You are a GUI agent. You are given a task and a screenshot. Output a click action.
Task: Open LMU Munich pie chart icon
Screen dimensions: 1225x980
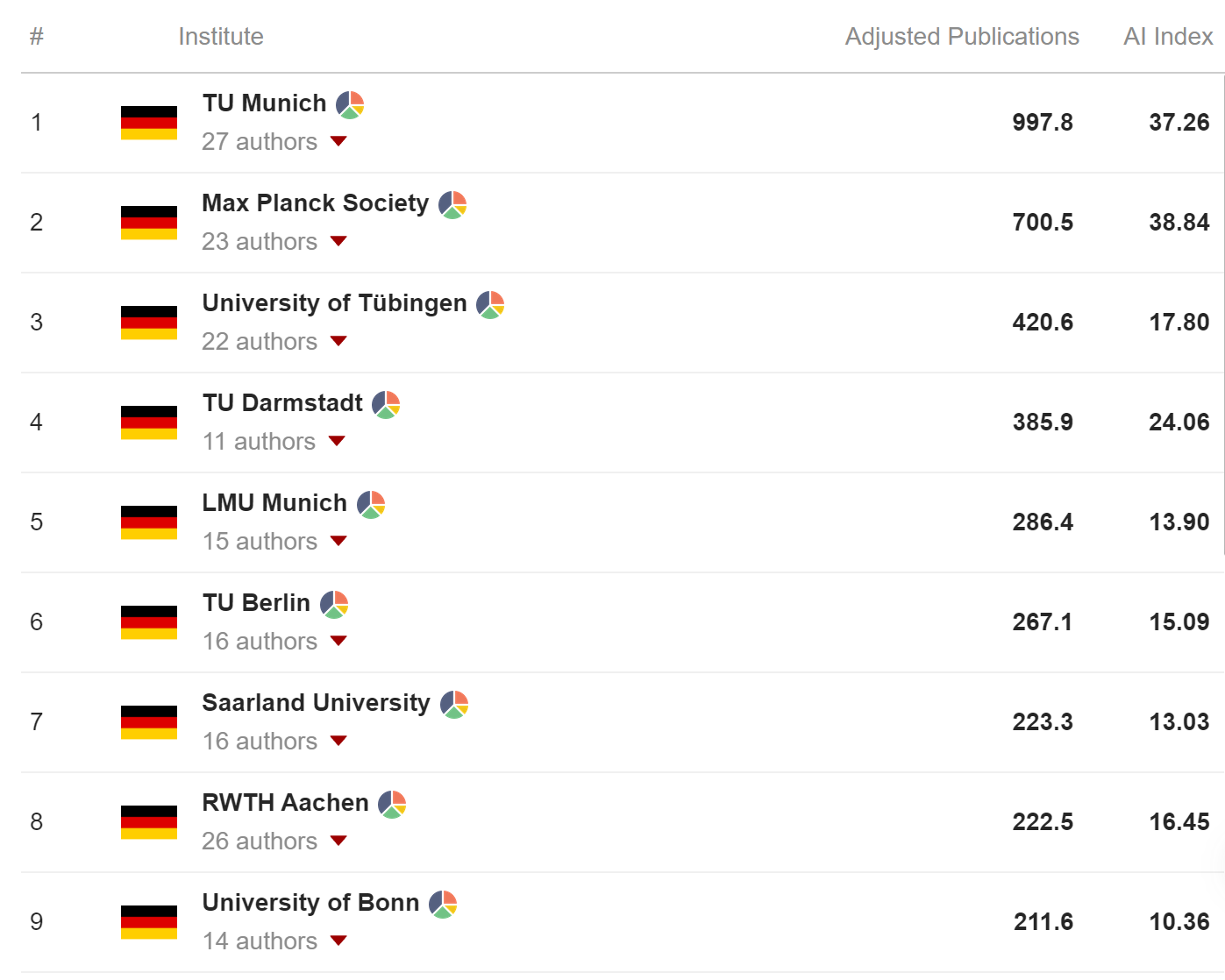pos(371,504)
